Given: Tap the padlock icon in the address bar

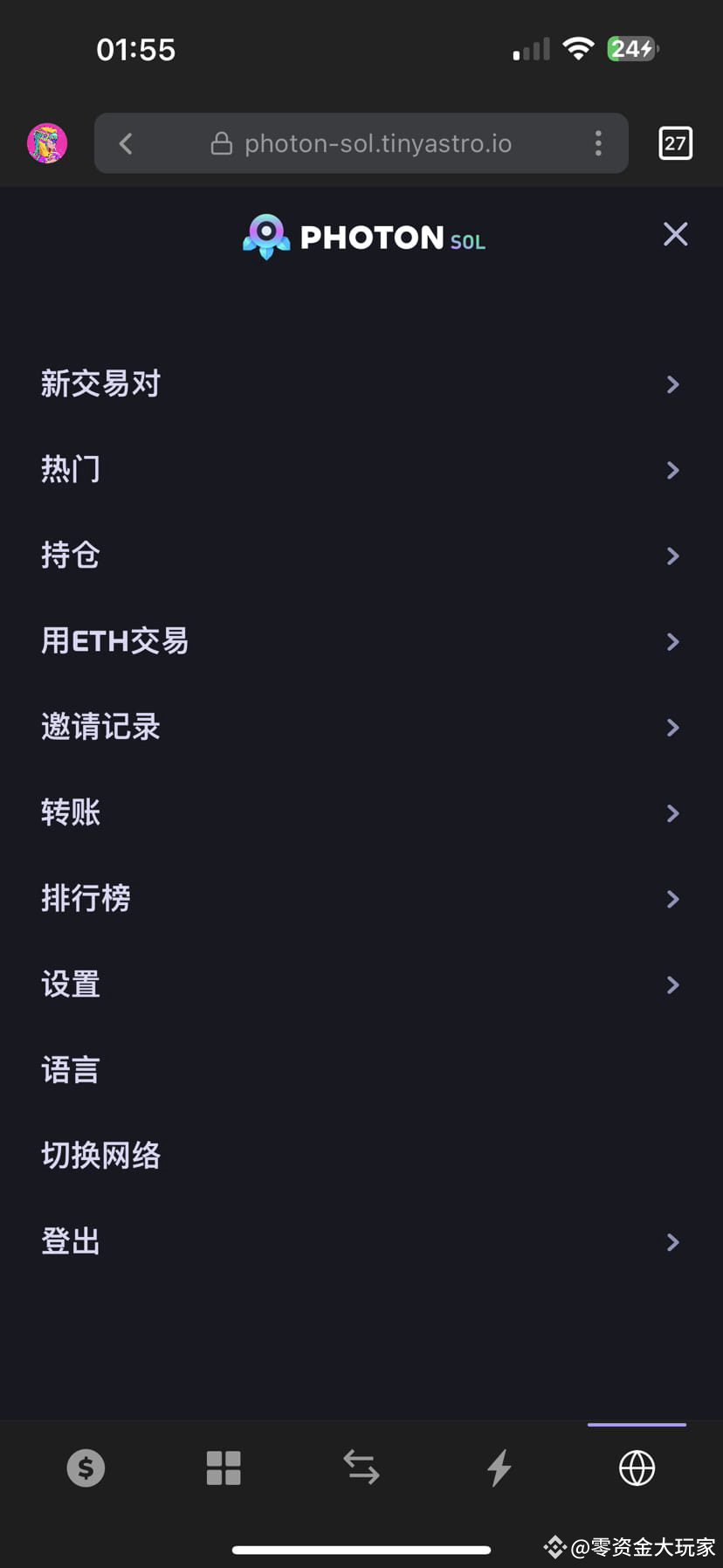Looking at the screenshot, I should [x=223, y=142].
